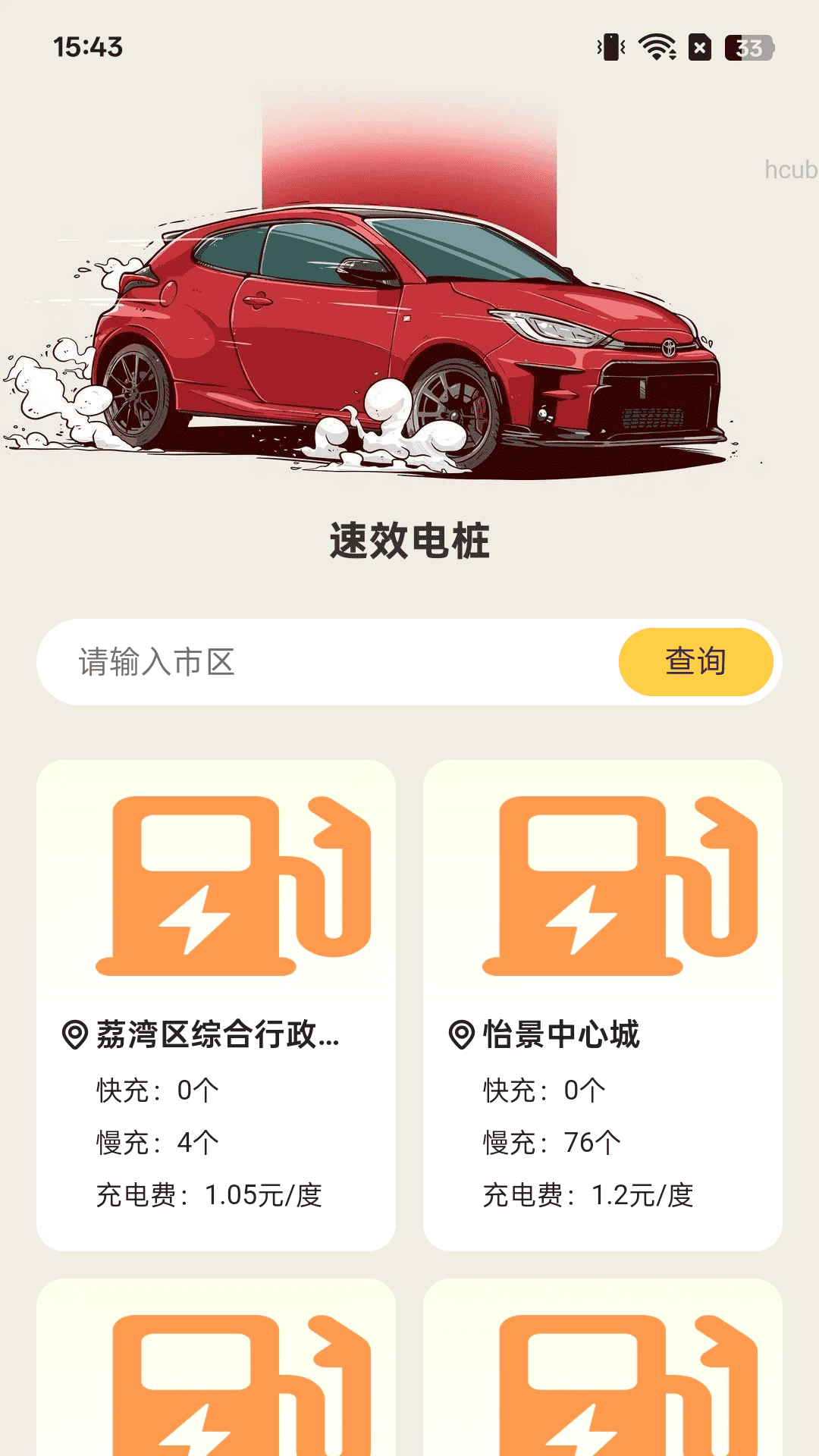The width and height of the screenshot is (819, 1456).
Task: Open the 荔湾区综合行政 charging station card
Action: pyautogui.click(x=216, y=1005)
